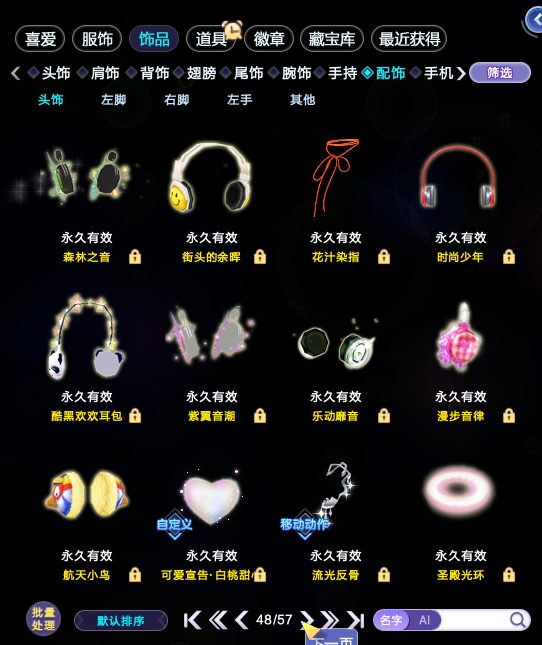Tap the search magnifier icon
The height and width of the screenshot is (645, 542).
[518, 620]
